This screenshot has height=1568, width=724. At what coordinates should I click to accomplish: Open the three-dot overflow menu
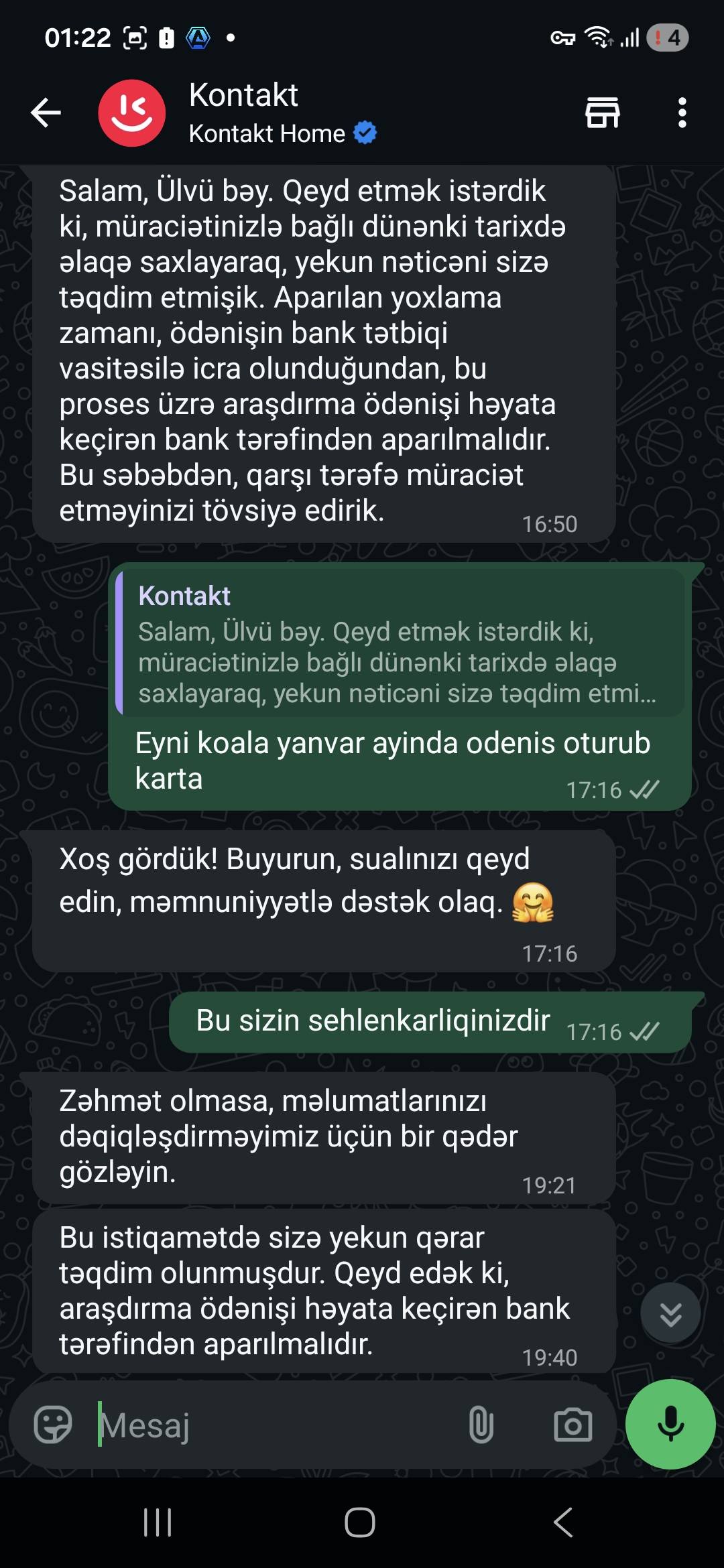(682, 113)
